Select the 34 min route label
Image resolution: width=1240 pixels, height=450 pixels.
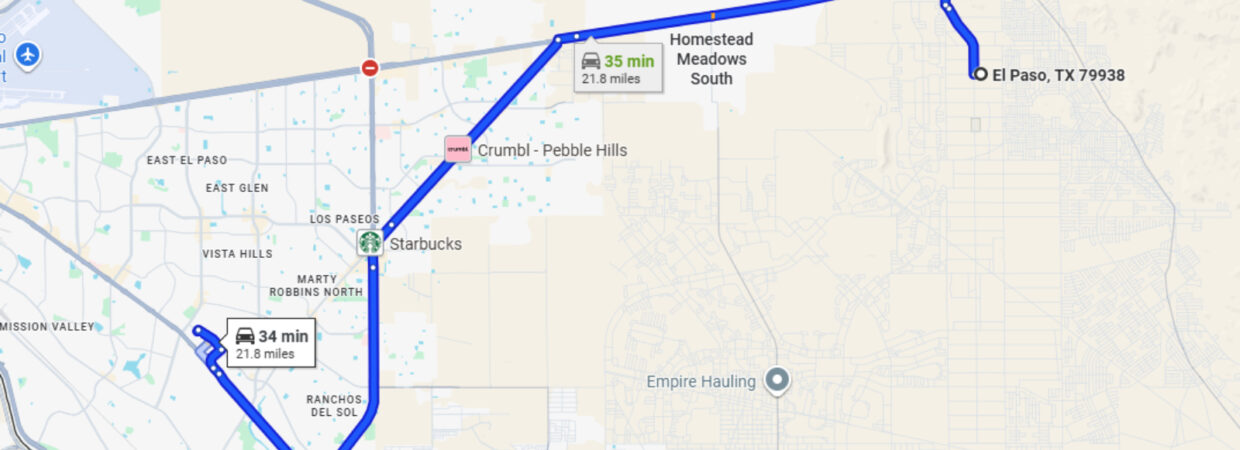271,344
